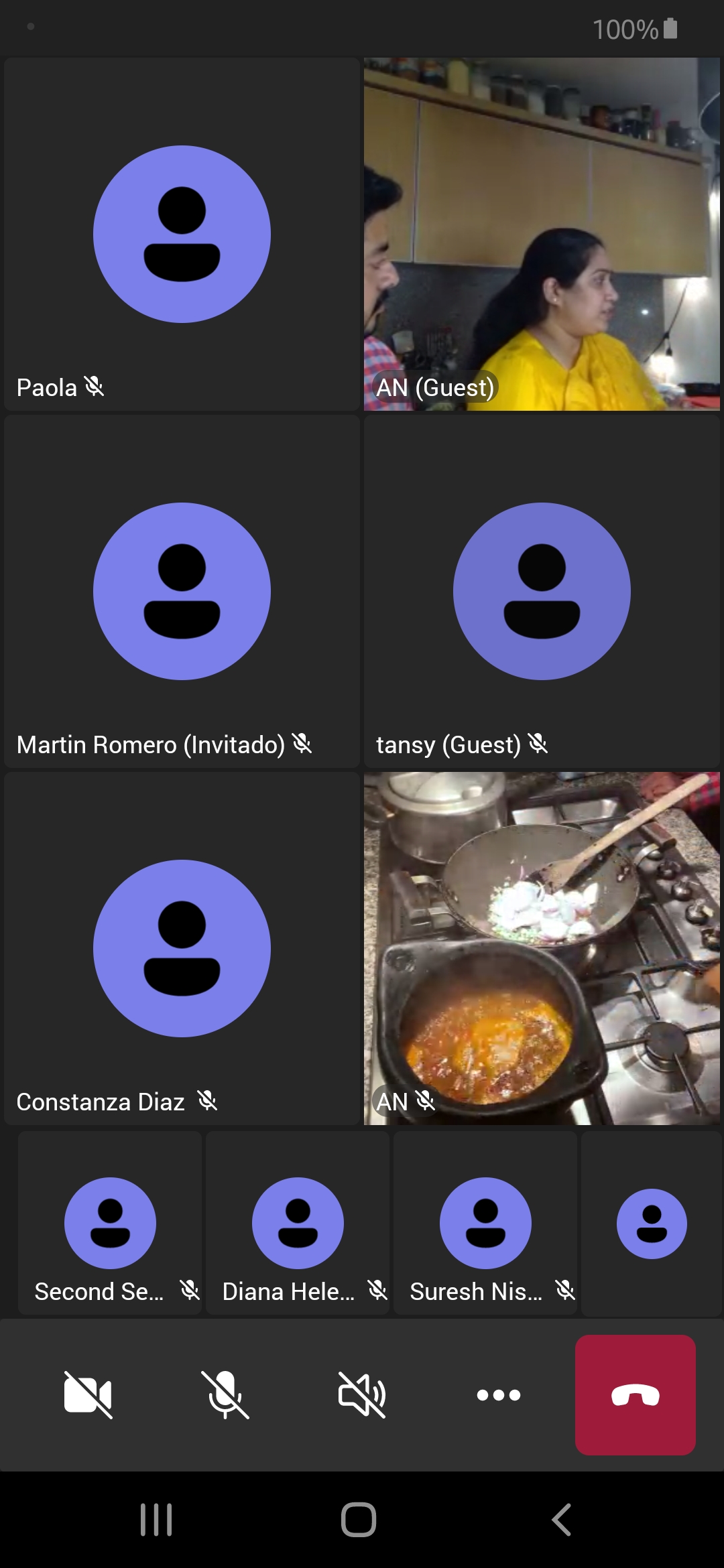Select Martin Romero (Invitado) tile
The height and width of the screenshot is (1568, 724).
click(182, 591)
